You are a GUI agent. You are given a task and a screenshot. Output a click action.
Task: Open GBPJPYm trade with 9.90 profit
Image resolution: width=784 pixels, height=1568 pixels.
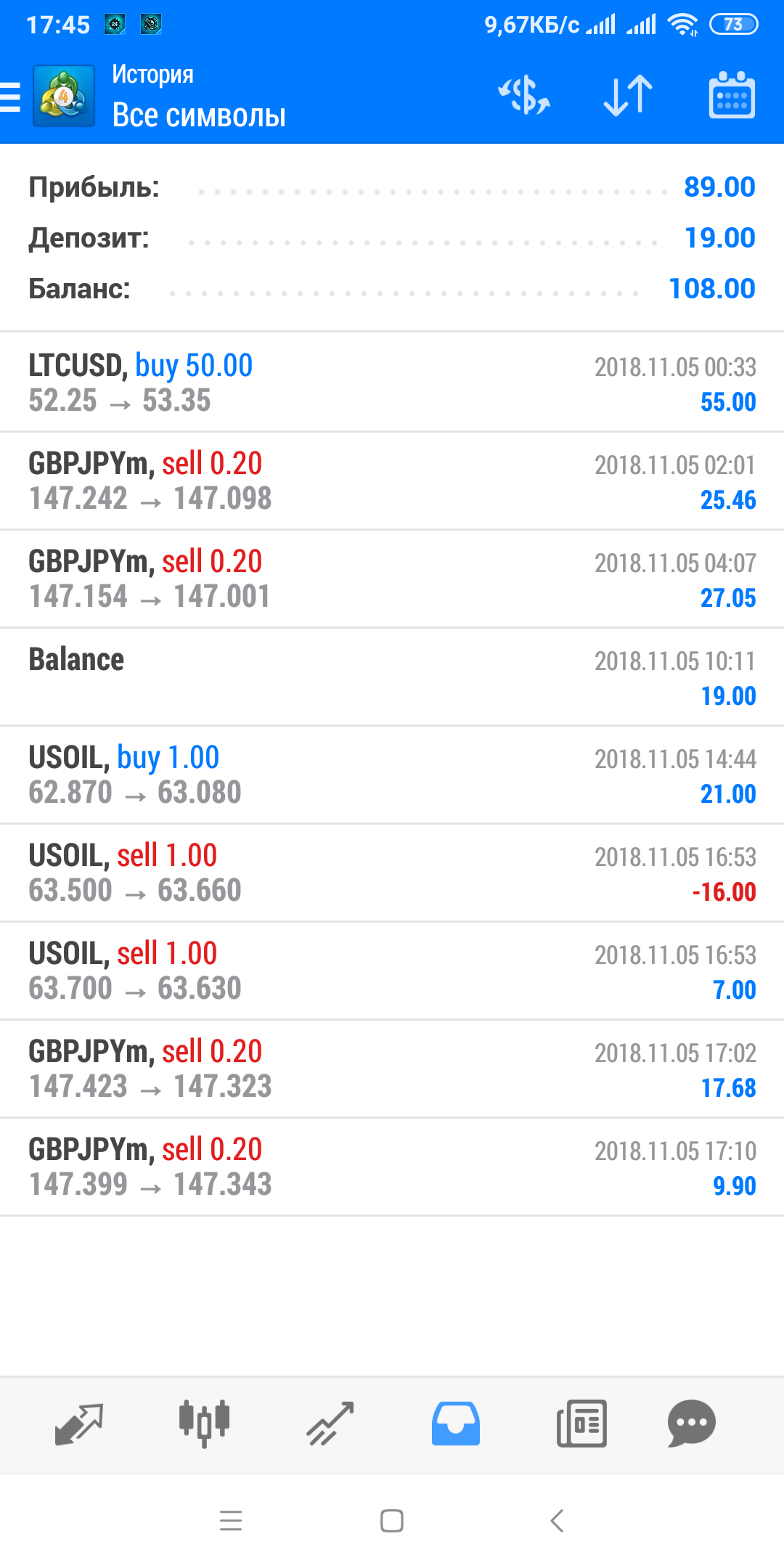click(x=392, y=1167)
